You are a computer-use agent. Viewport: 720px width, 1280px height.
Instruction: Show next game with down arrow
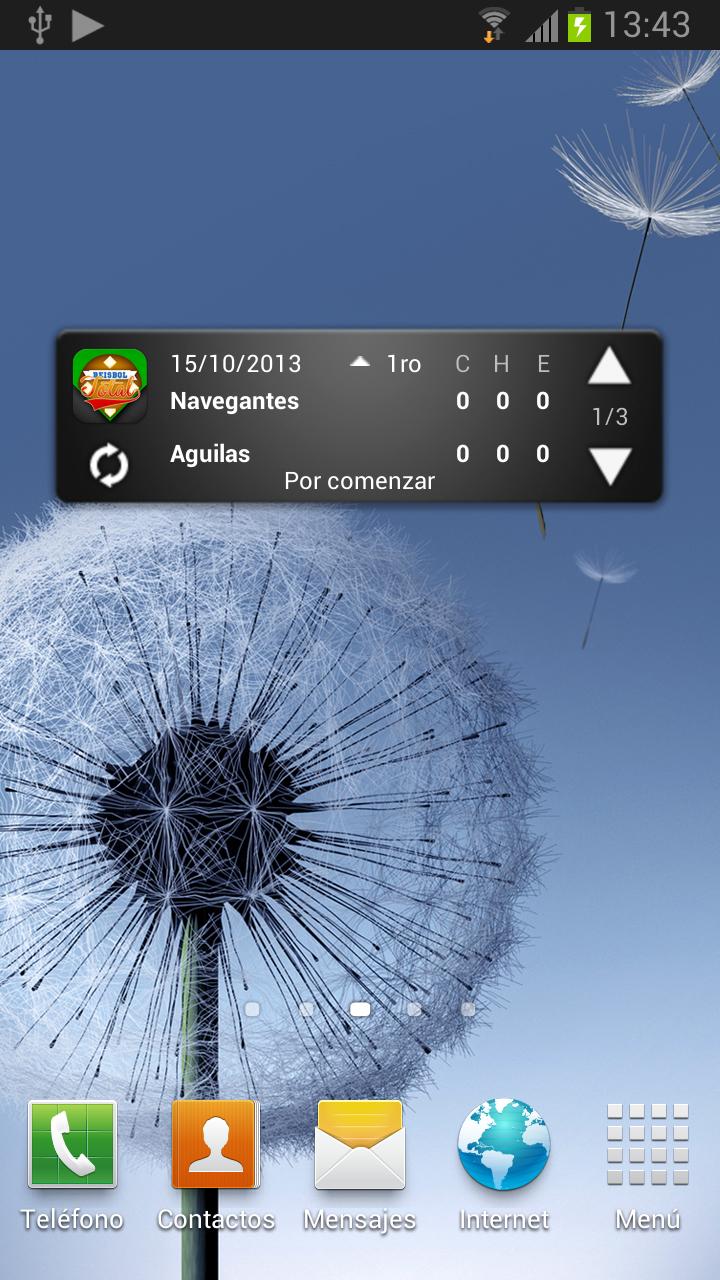609,466
